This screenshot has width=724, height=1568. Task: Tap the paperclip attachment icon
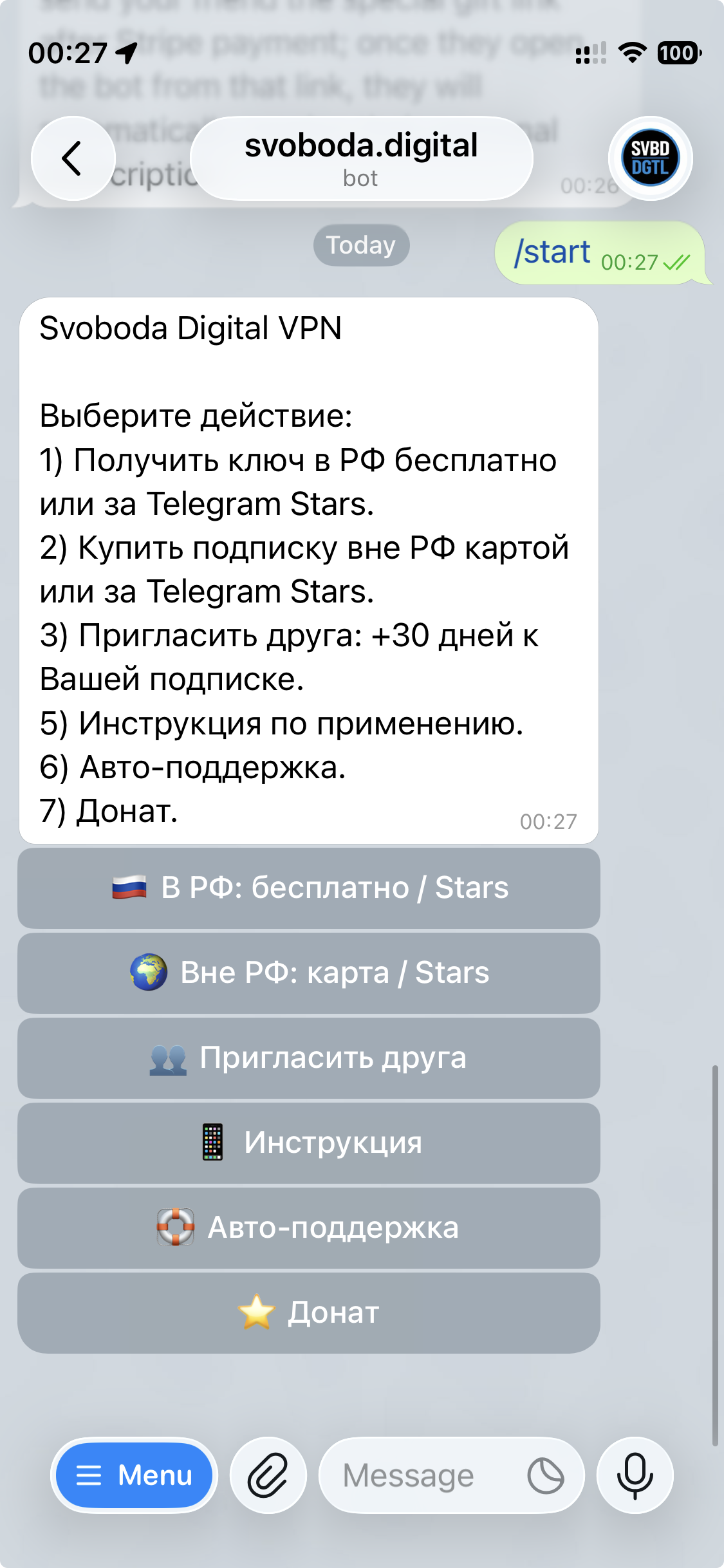click(268, 1475)
